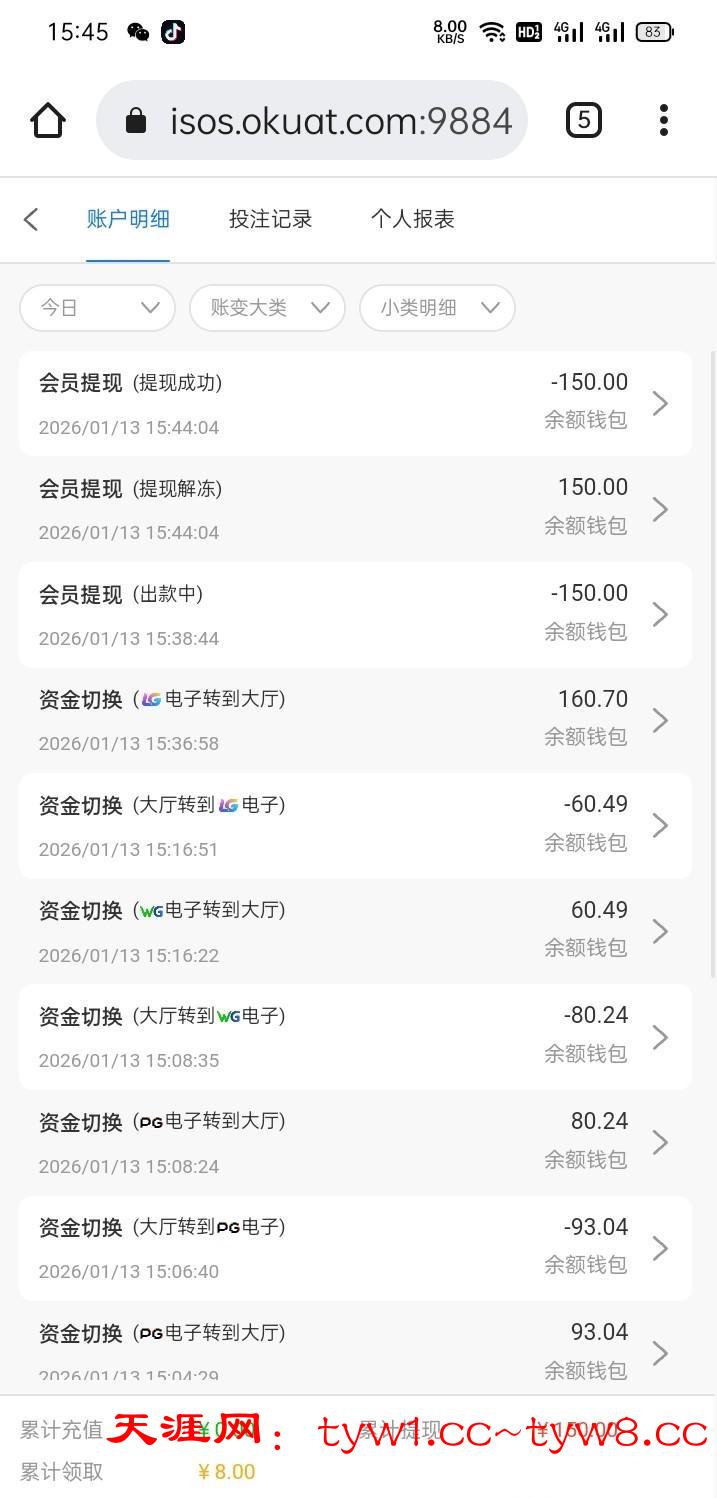View the 60.49 WG transfer record
The width and height of the screenshot is (717, 1498).
coord(355,931)
